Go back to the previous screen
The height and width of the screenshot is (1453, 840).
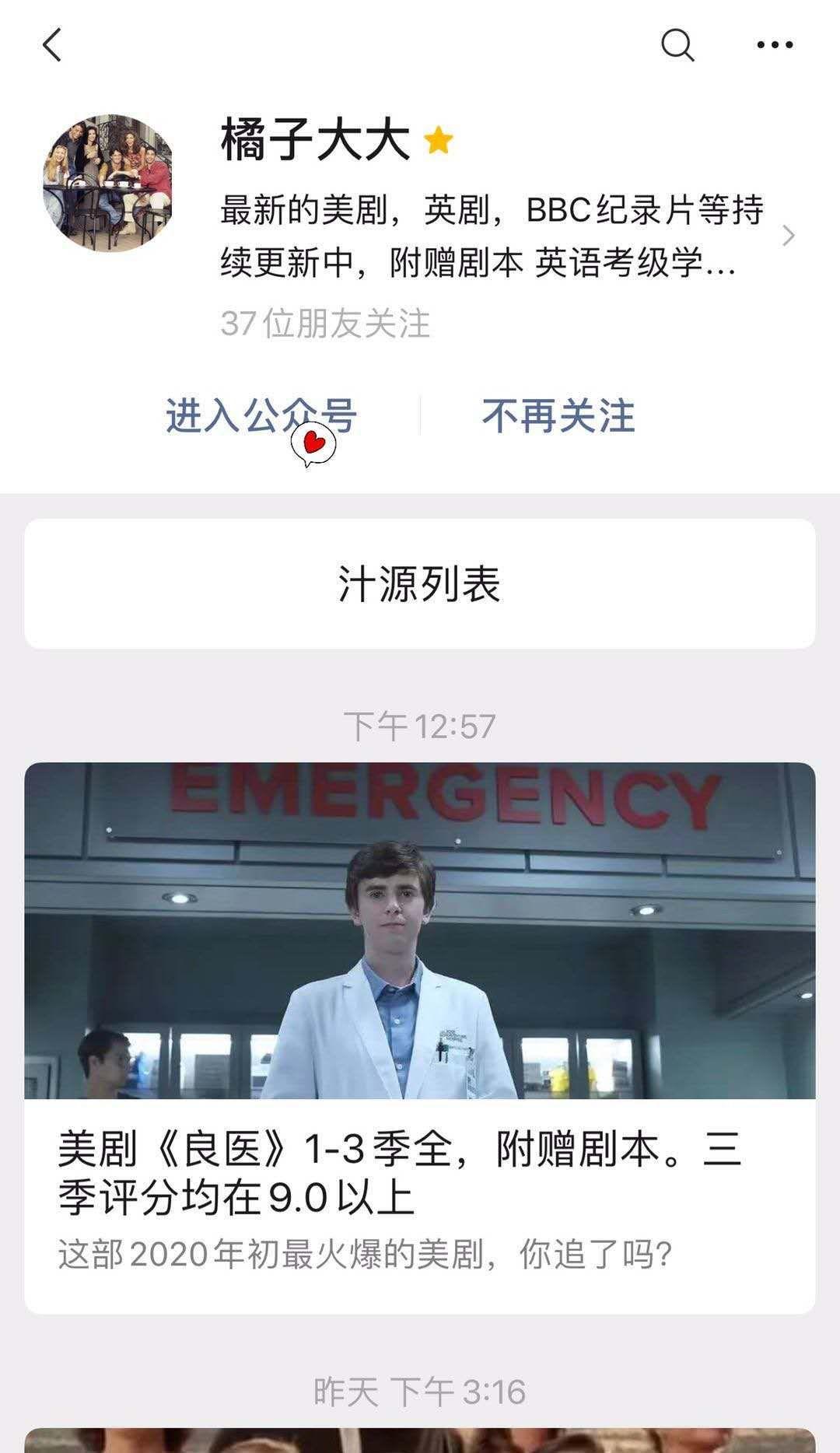click(x=51, y=45)
